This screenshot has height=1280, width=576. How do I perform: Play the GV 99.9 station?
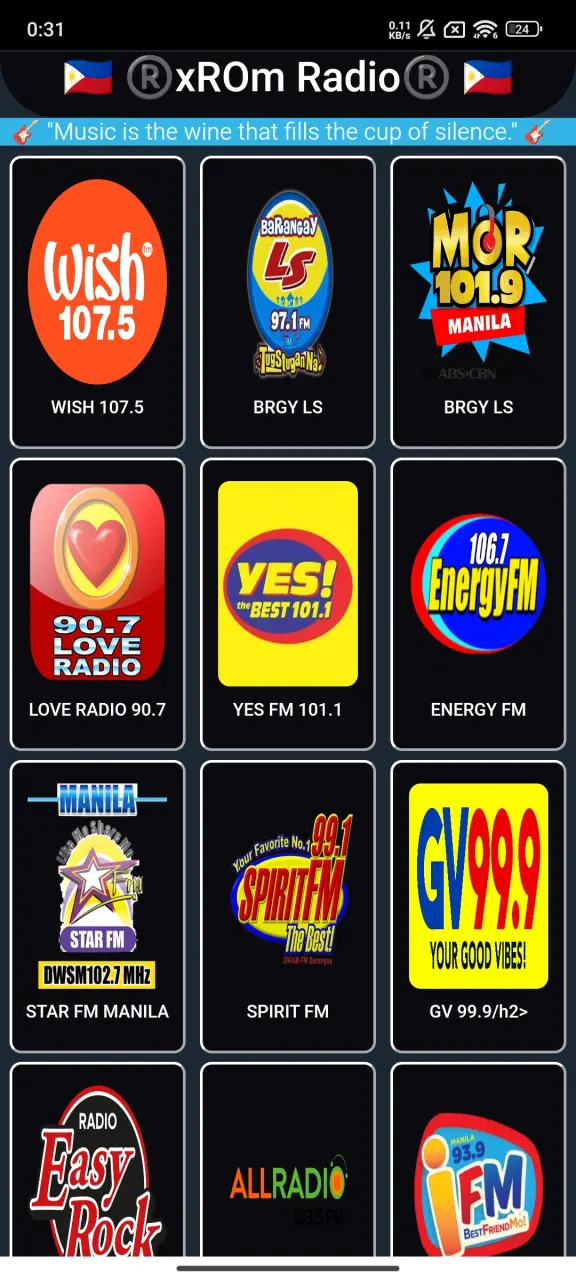[x=478, y=906]
